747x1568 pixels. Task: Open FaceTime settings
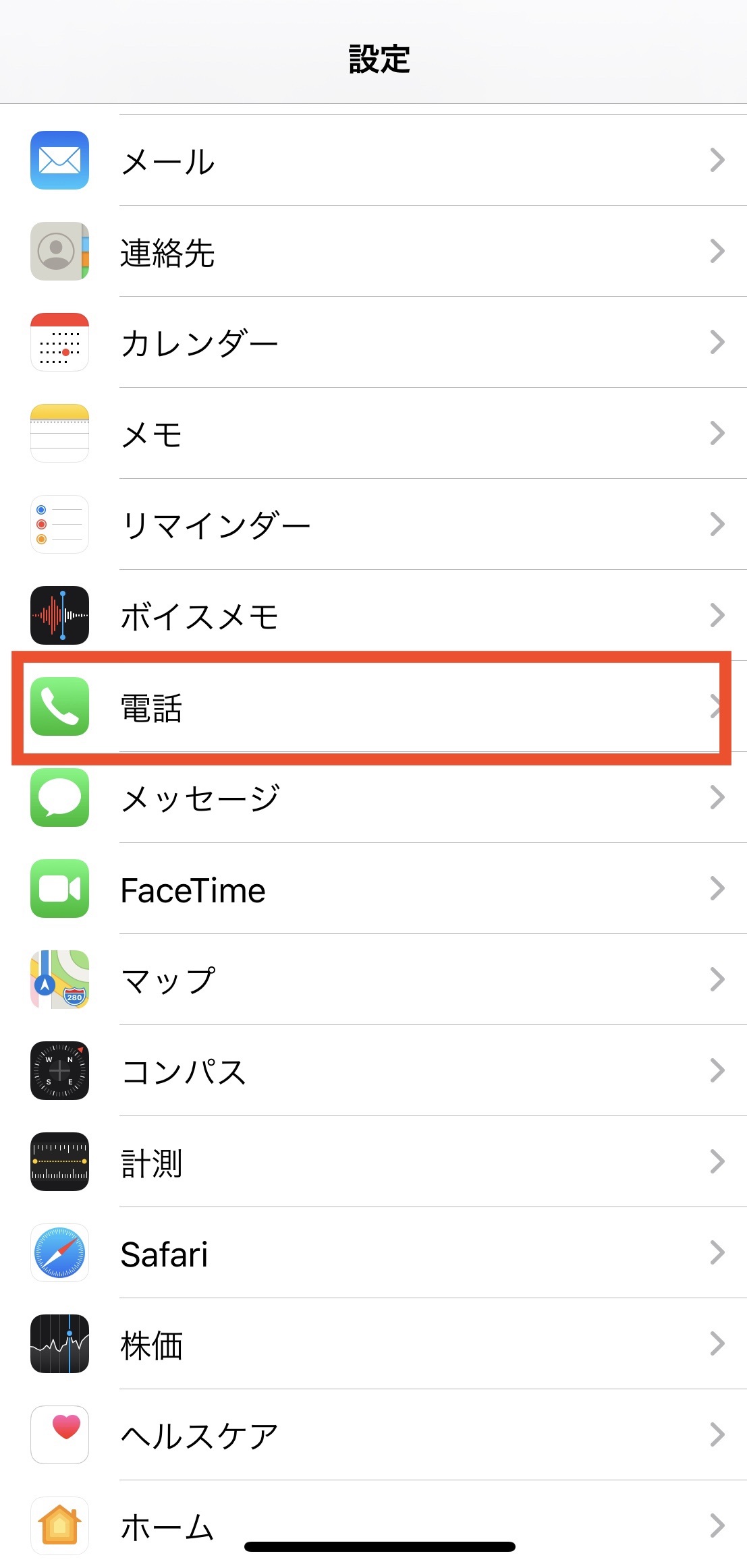[373, 889]
